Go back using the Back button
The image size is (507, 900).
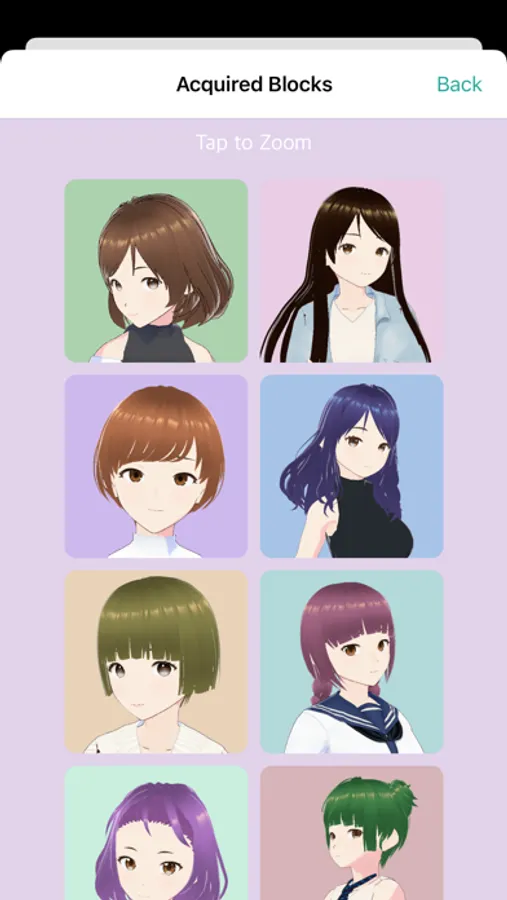coord(459,84)
